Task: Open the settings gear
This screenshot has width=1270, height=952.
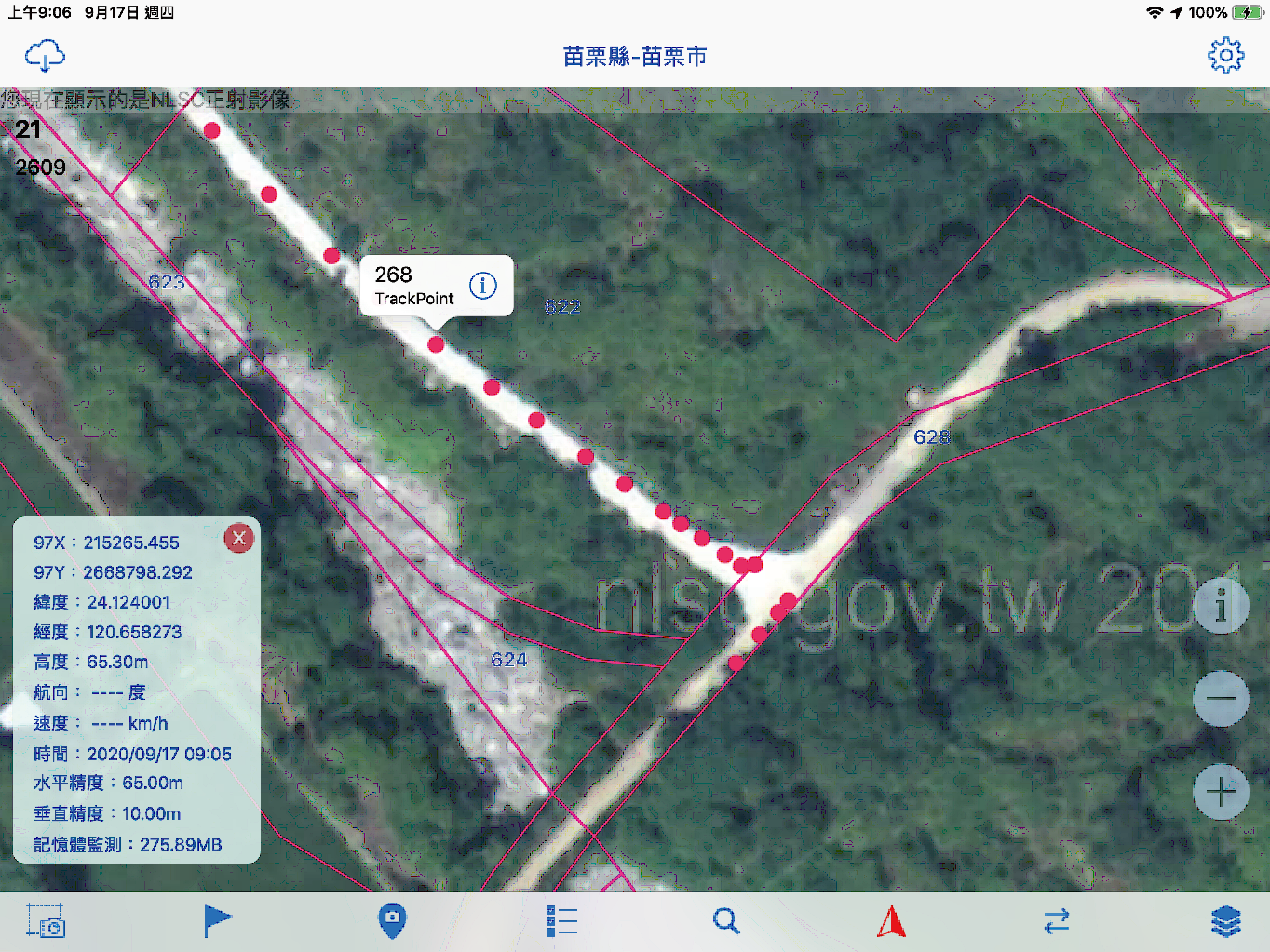Action: point(1225,56)
